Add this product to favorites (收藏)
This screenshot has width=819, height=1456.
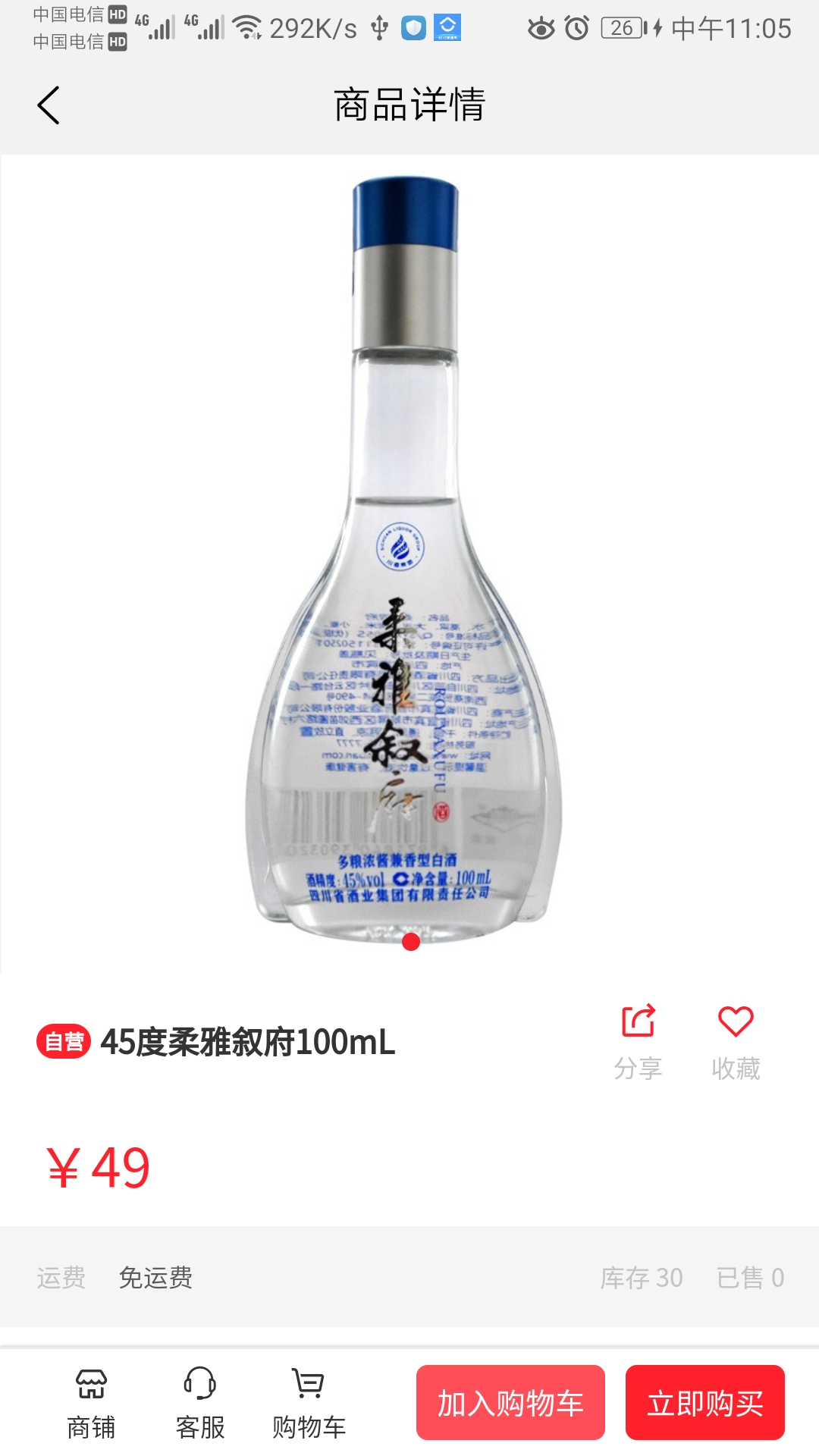pos(735,1039)
